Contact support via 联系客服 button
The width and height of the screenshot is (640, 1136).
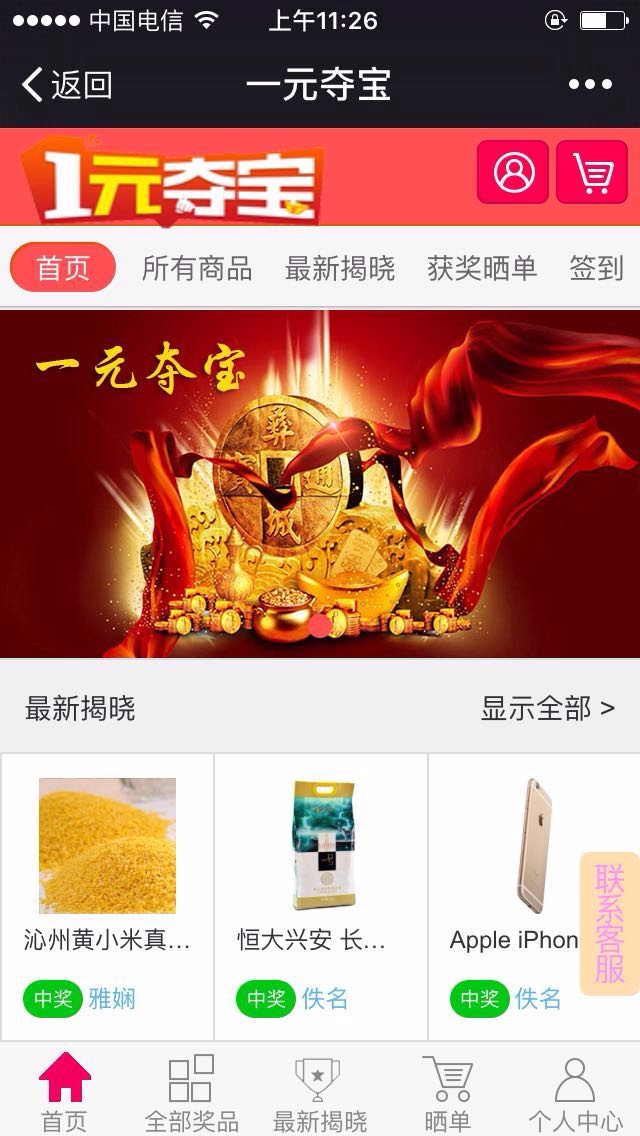[609, 923]
